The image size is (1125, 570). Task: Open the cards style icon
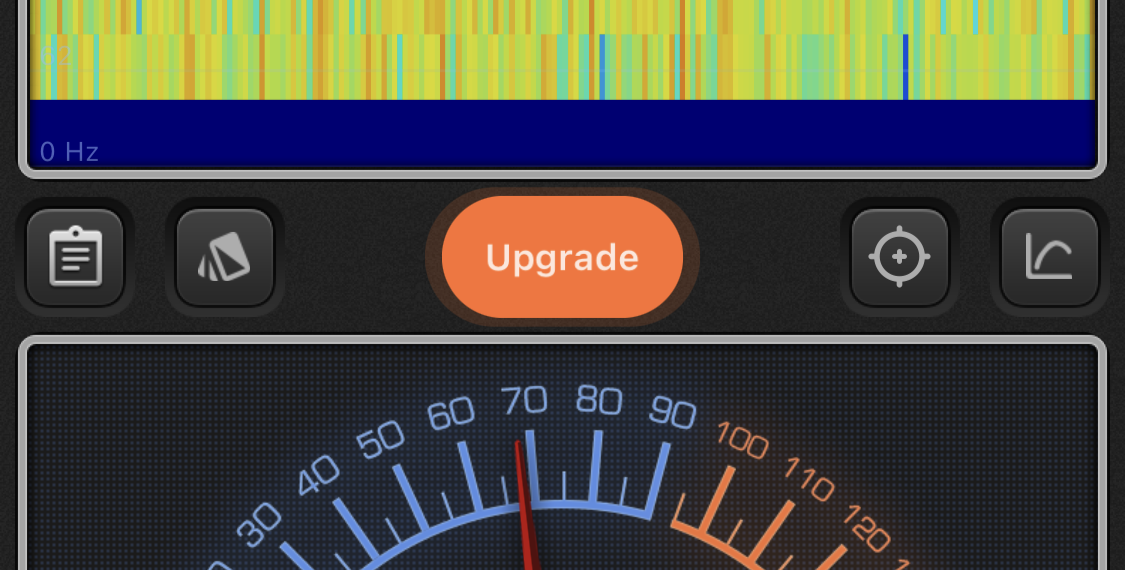(225, 258)
